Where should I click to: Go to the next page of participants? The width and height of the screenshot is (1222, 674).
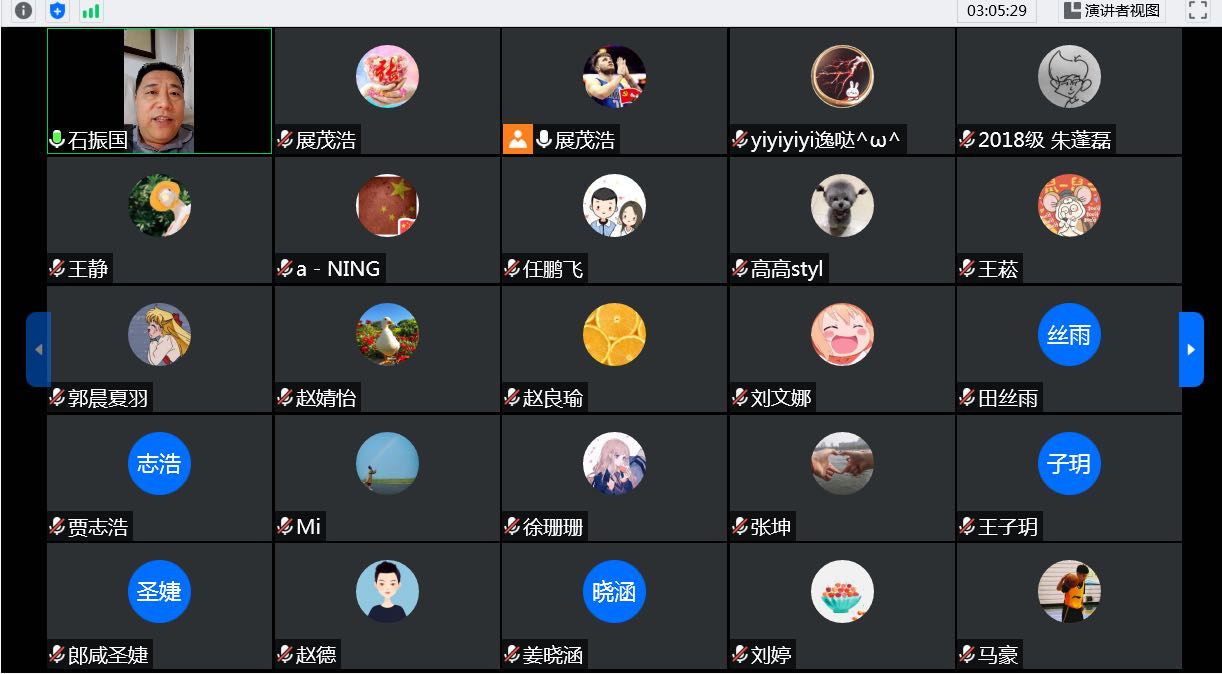pyautogui.click(x=1190, y=349)
